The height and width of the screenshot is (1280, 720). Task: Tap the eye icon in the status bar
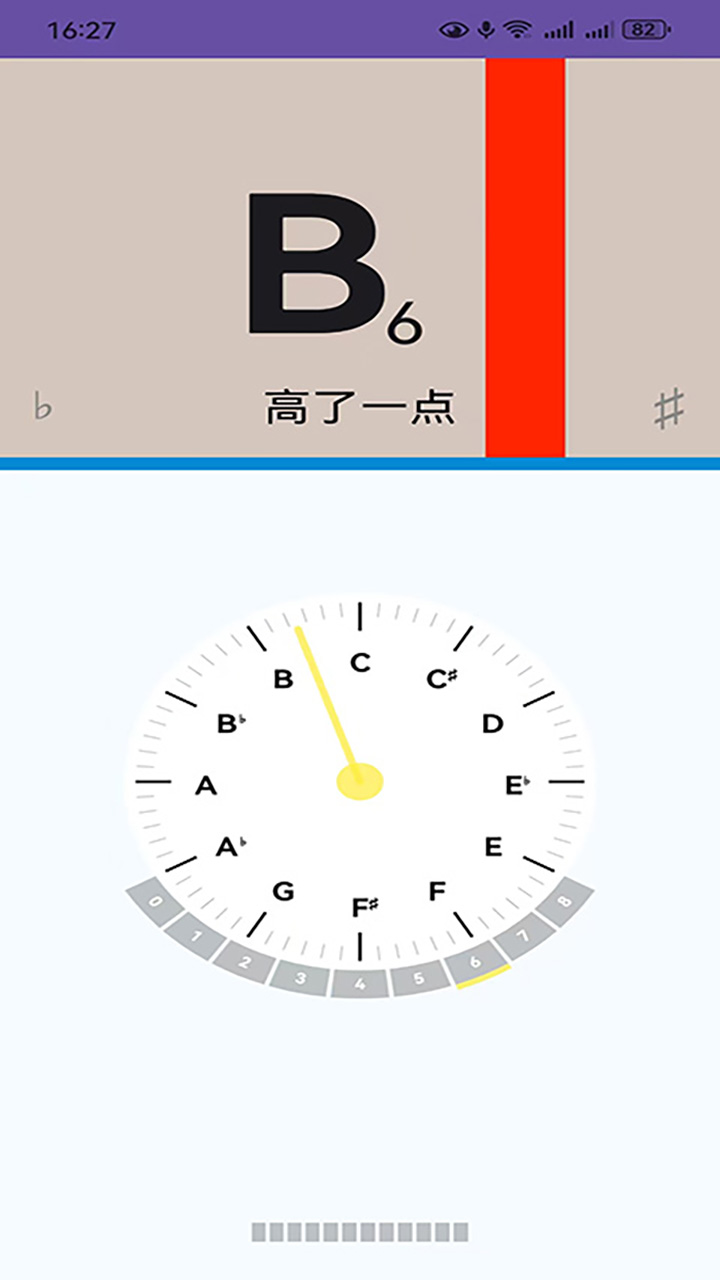pos(452,29)
